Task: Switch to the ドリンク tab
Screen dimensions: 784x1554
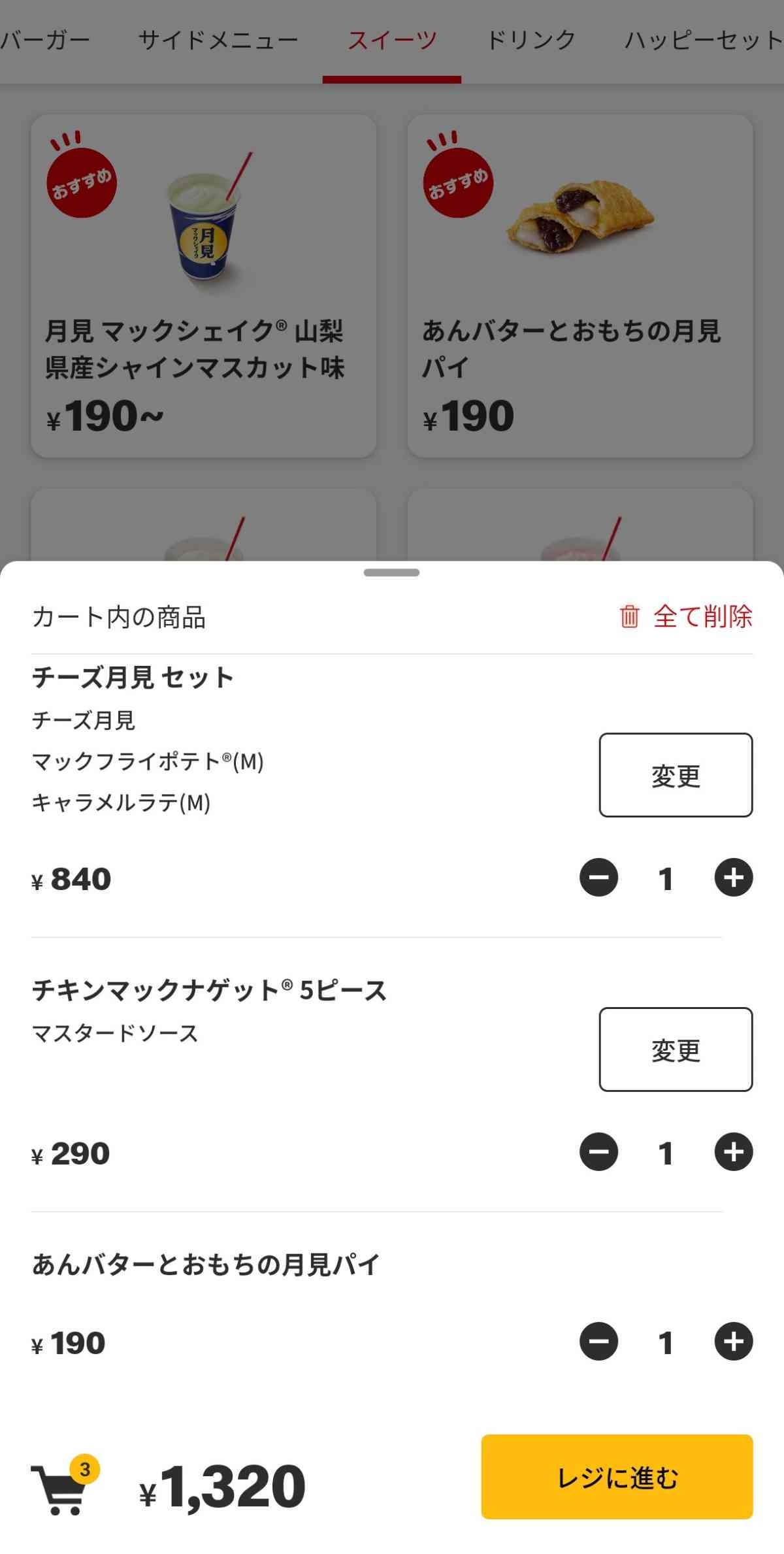Action: (x=531, y=41)
